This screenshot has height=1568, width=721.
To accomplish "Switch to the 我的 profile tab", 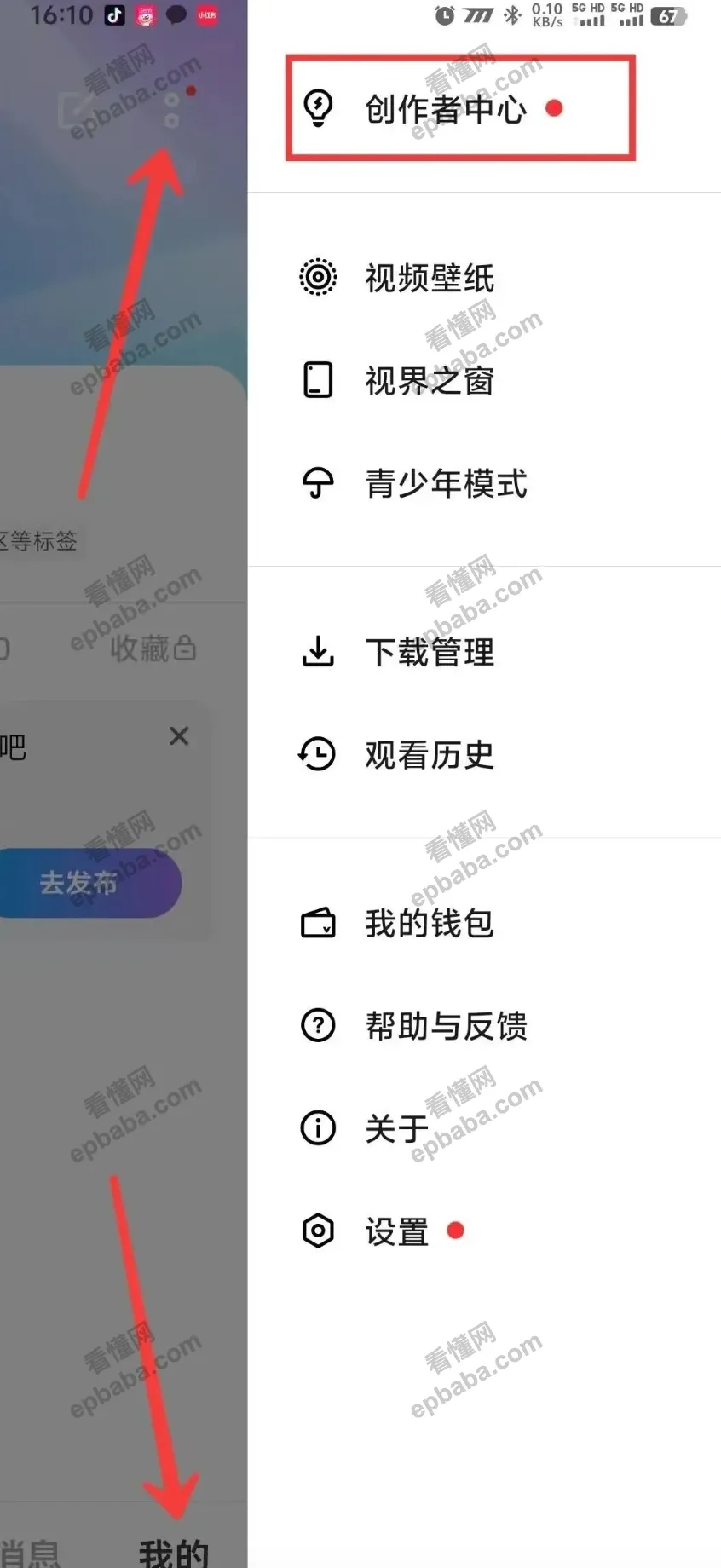I will pos(171,1549).
